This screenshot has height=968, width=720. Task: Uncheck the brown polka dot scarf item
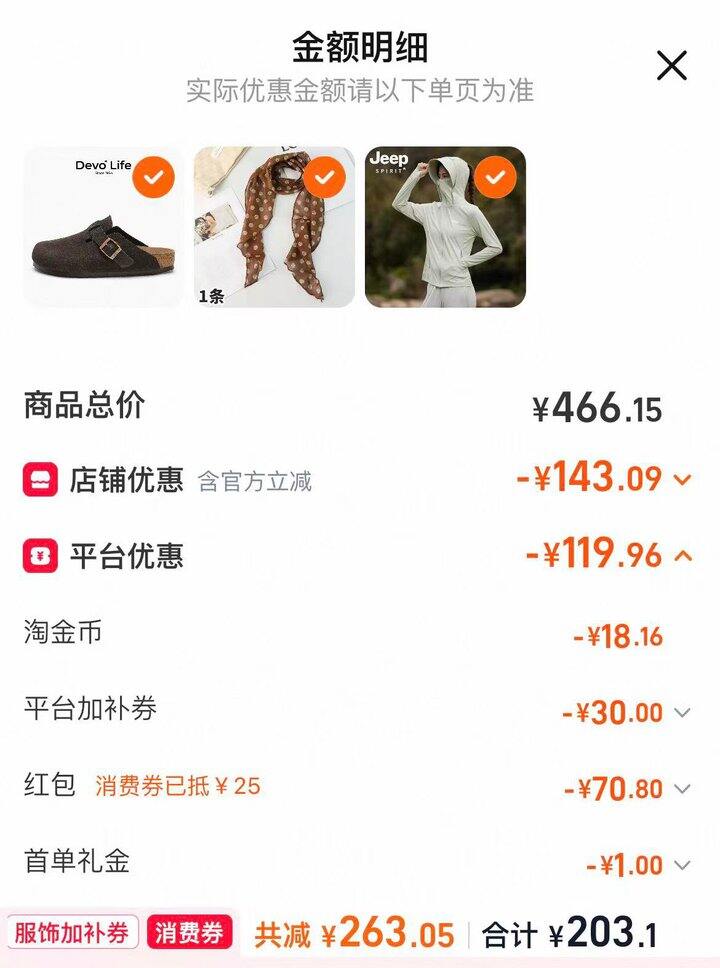coord(324,178)
